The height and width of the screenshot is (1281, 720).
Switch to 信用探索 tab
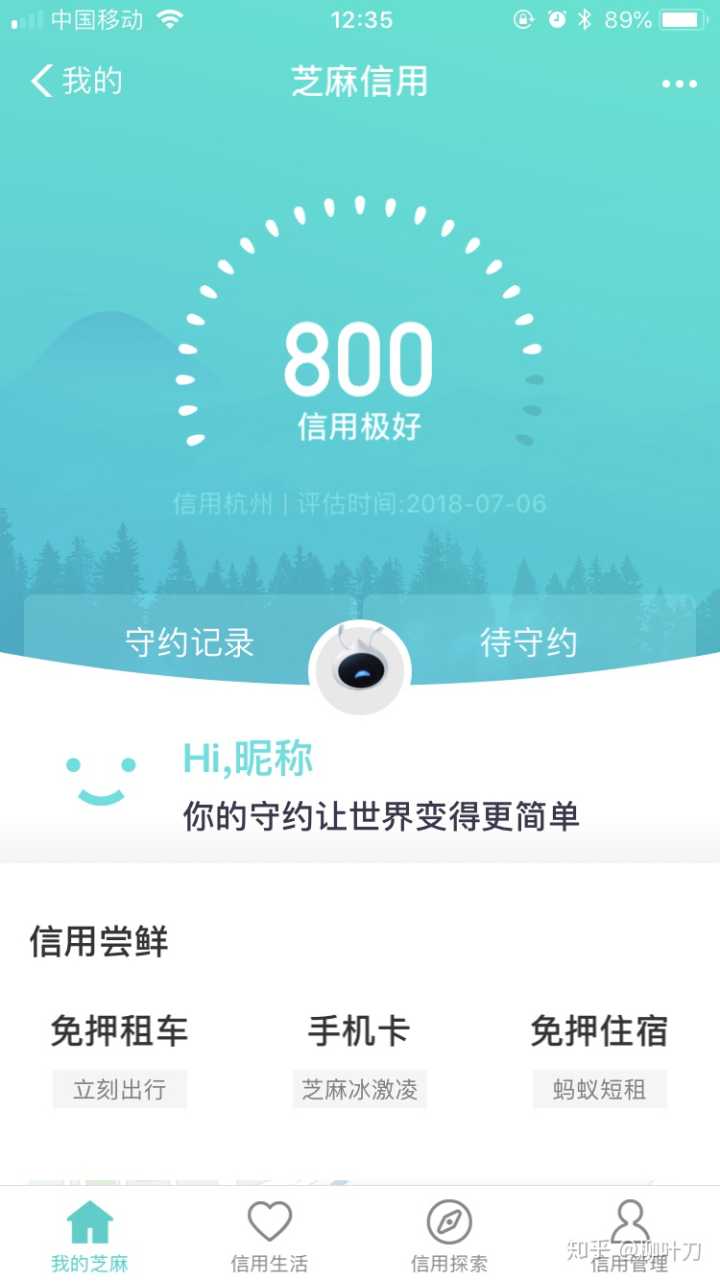click(449, 1235)
